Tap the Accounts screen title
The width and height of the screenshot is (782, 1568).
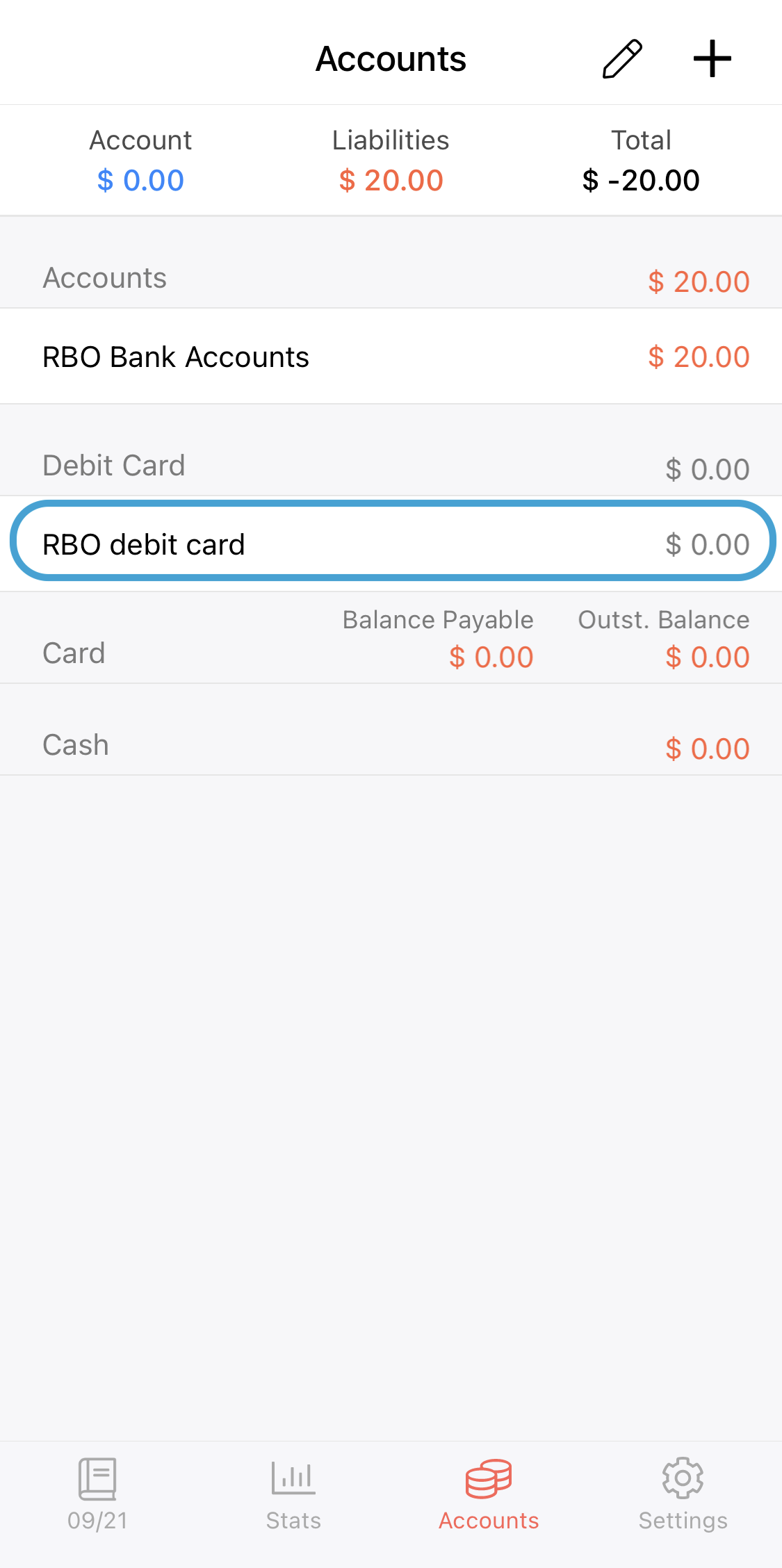tap(391, 59)
